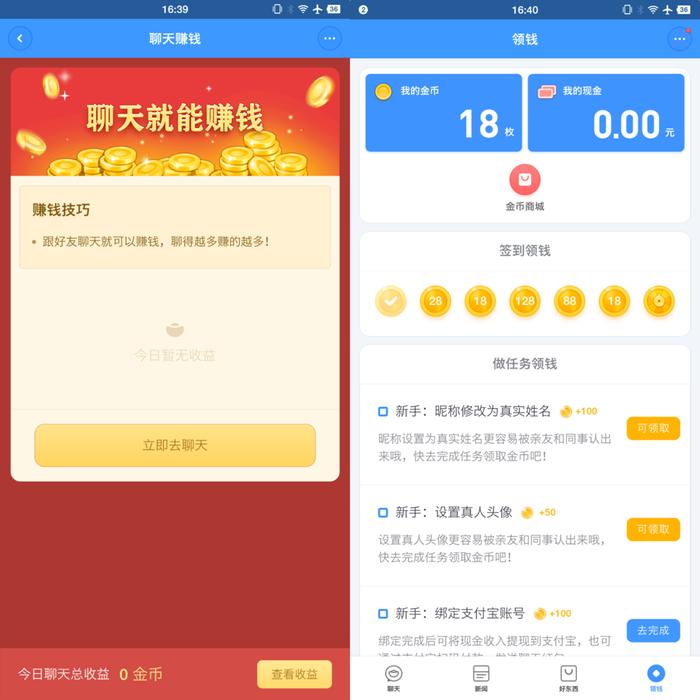Claim the reward for 设置真人头像
700x700 pixels.
[x=653, y=529]
